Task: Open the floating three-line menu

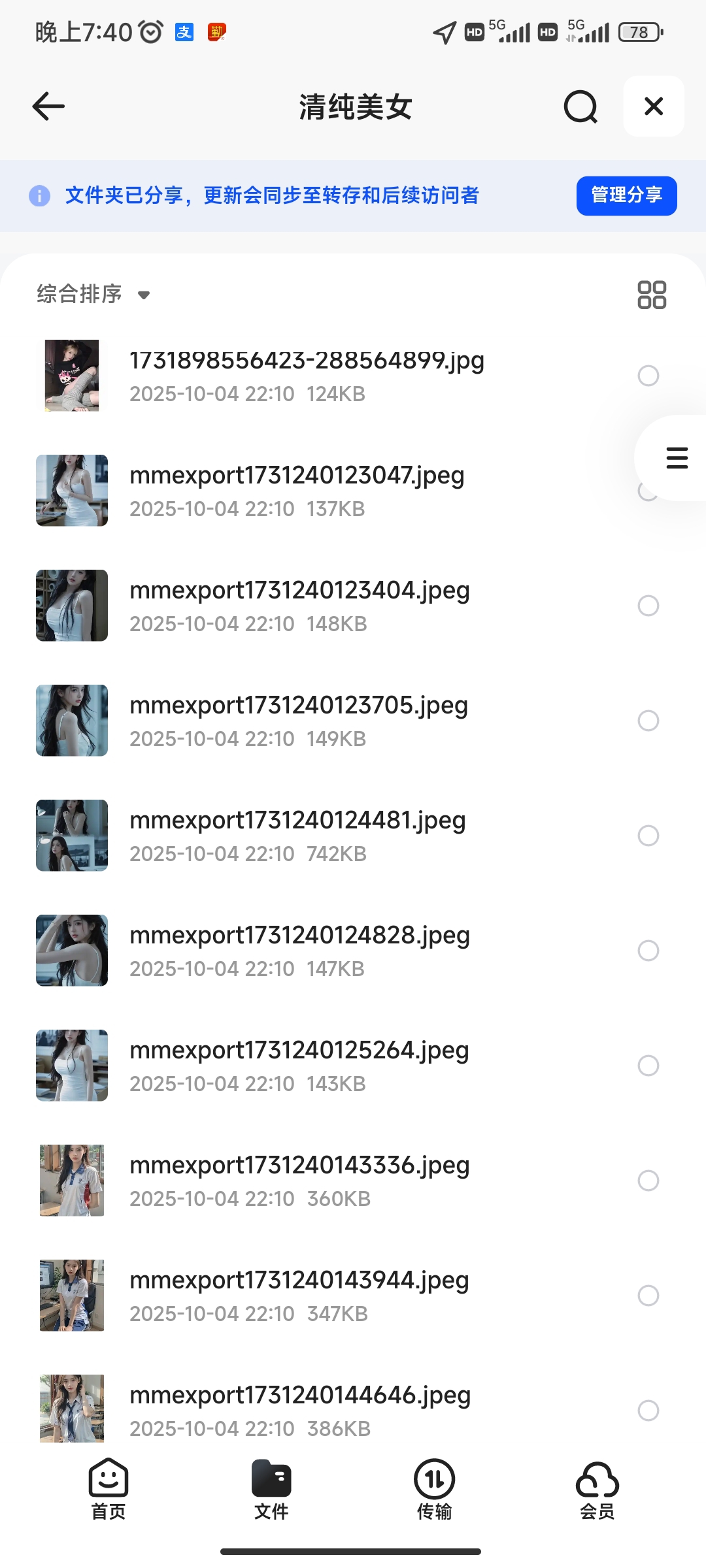Action: tap(677, 458)
